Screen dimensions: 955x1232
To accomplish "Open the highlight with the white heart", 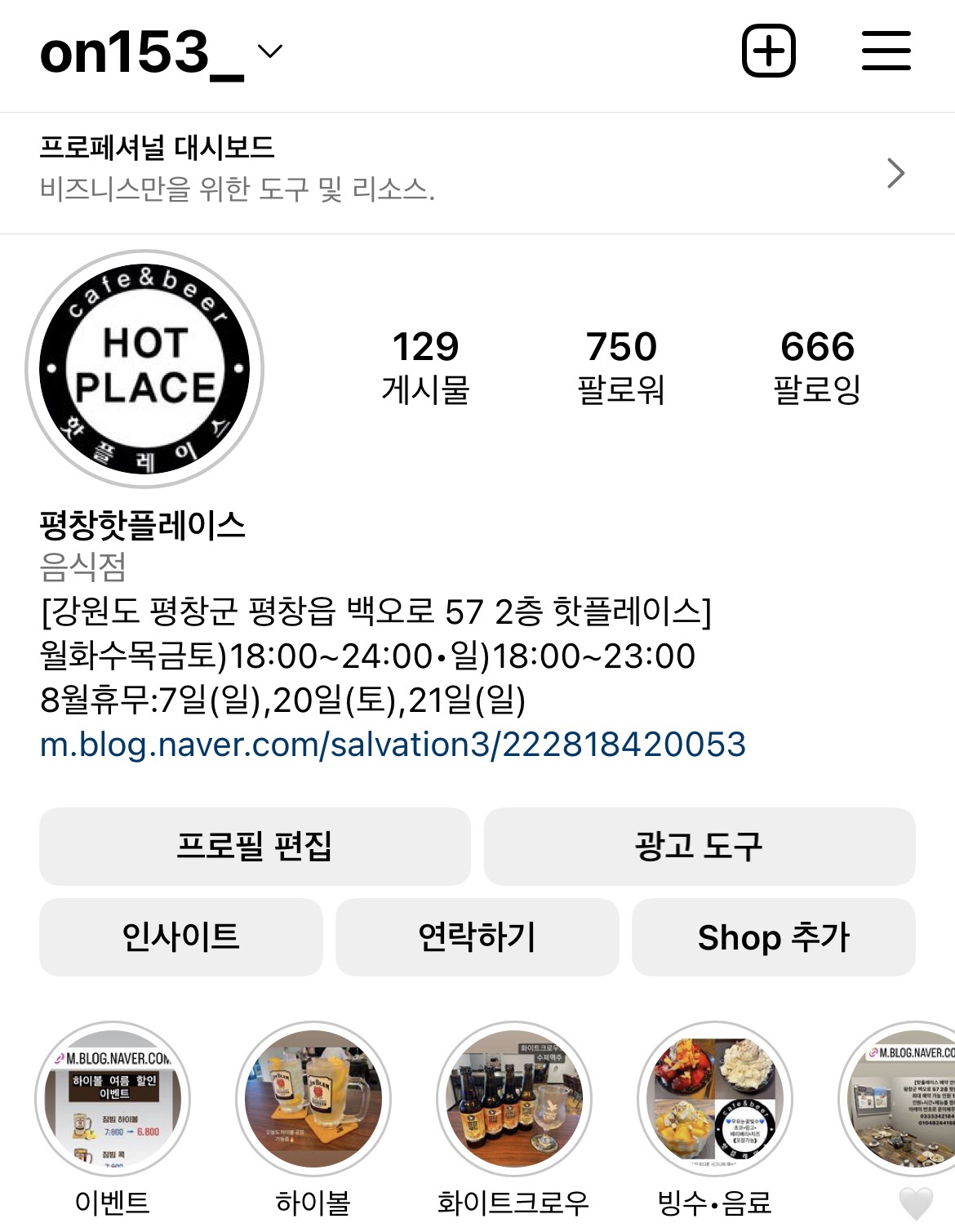I will coord(906,1099).
